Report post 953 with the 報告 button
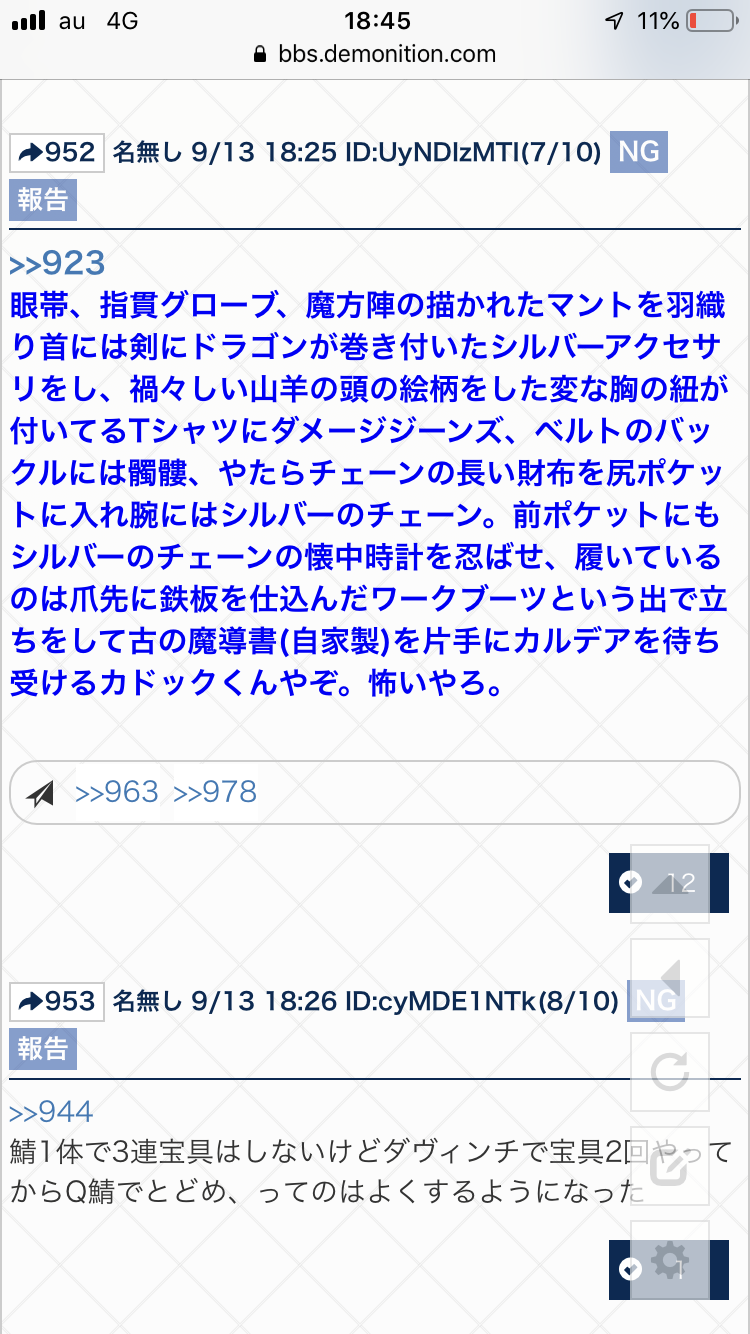 43,1048
